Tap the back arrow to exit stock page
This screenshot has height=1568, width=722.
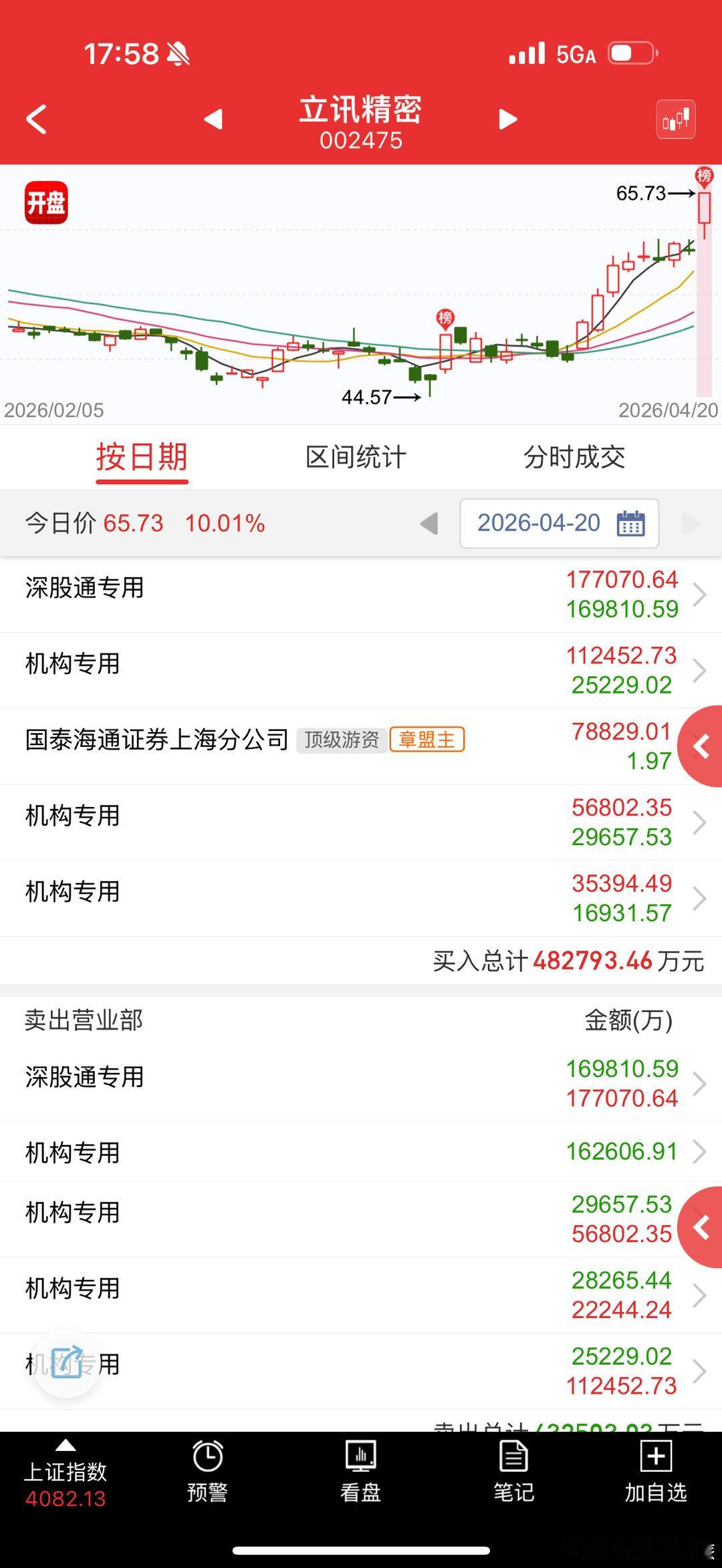[x=37, y=118]
